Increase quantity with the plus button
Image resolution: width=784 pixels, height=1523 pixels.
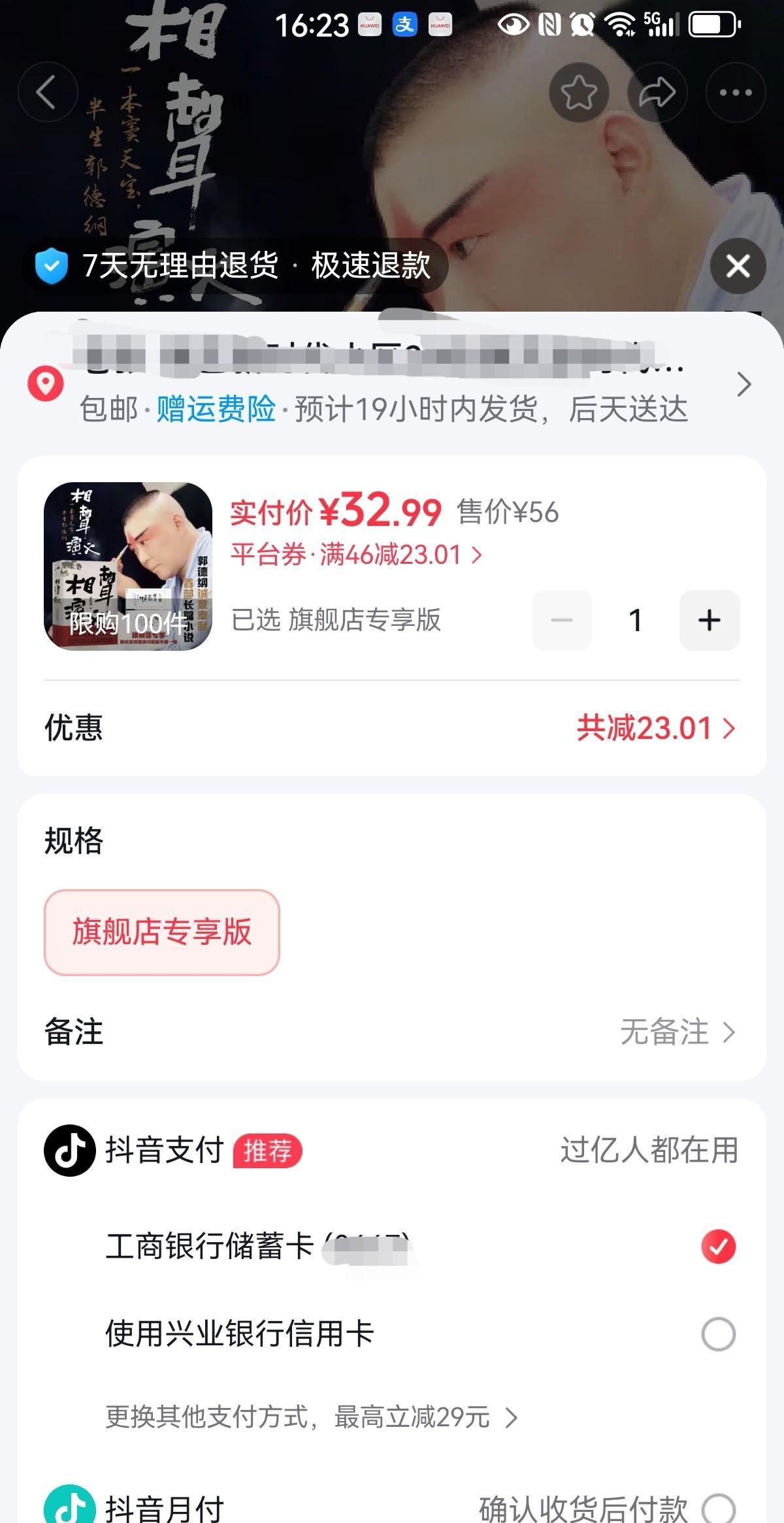[x=710, y=620]
